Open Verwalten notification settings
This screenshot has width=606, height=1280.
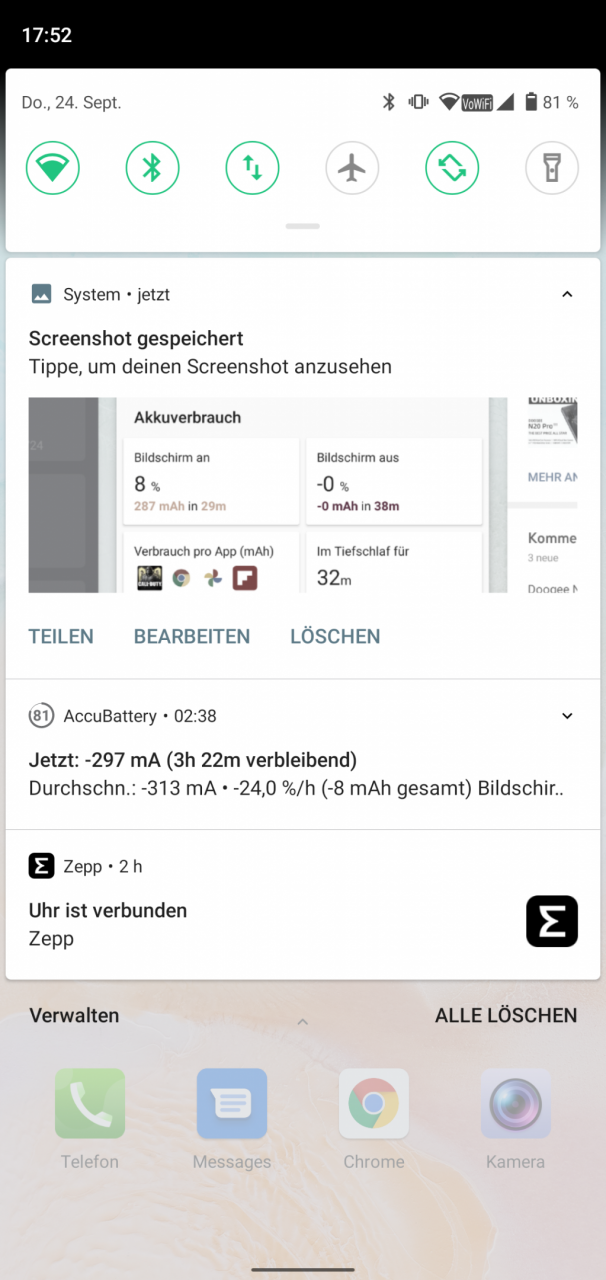(x=74, y=1015)
